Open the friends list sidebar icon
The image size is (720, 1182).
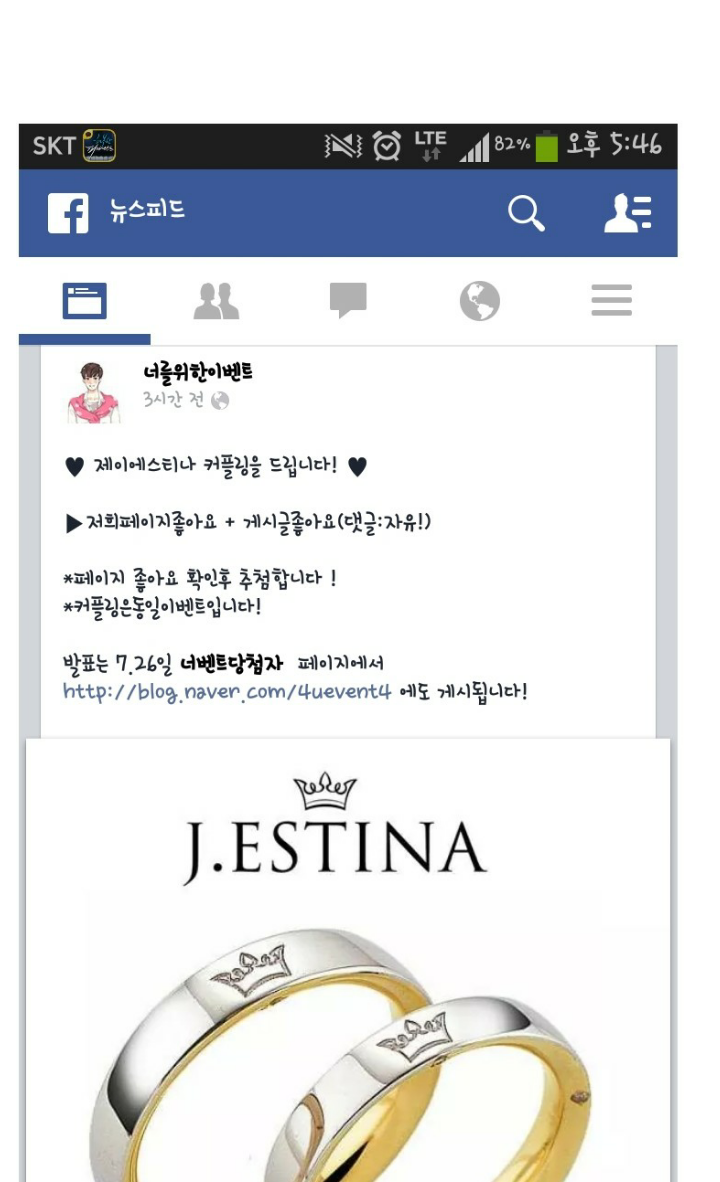[628, 213]
